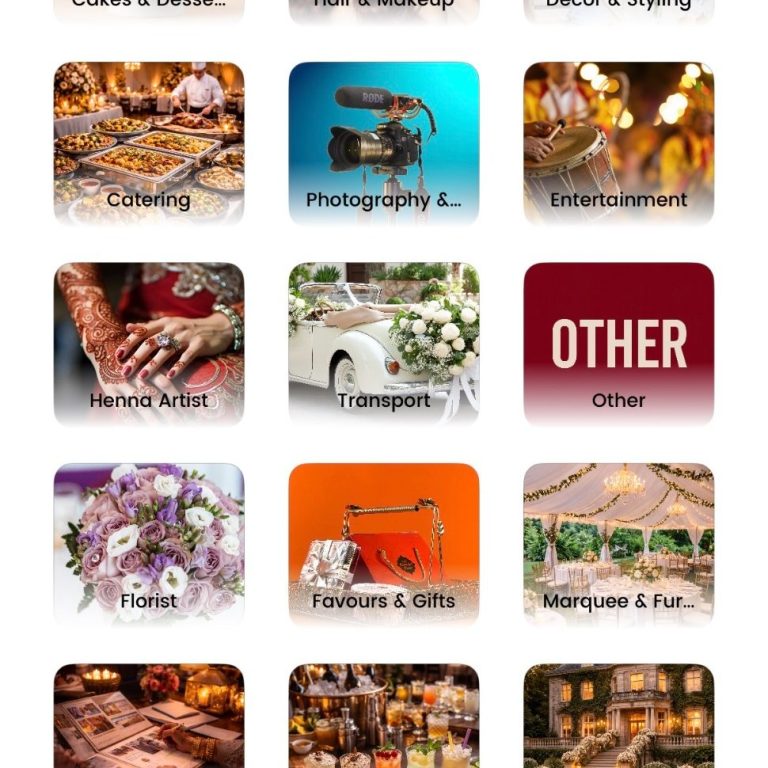Open the Cakes & Desserts category
The height and width of the screenshot is (768, 768).
[148, 9]
